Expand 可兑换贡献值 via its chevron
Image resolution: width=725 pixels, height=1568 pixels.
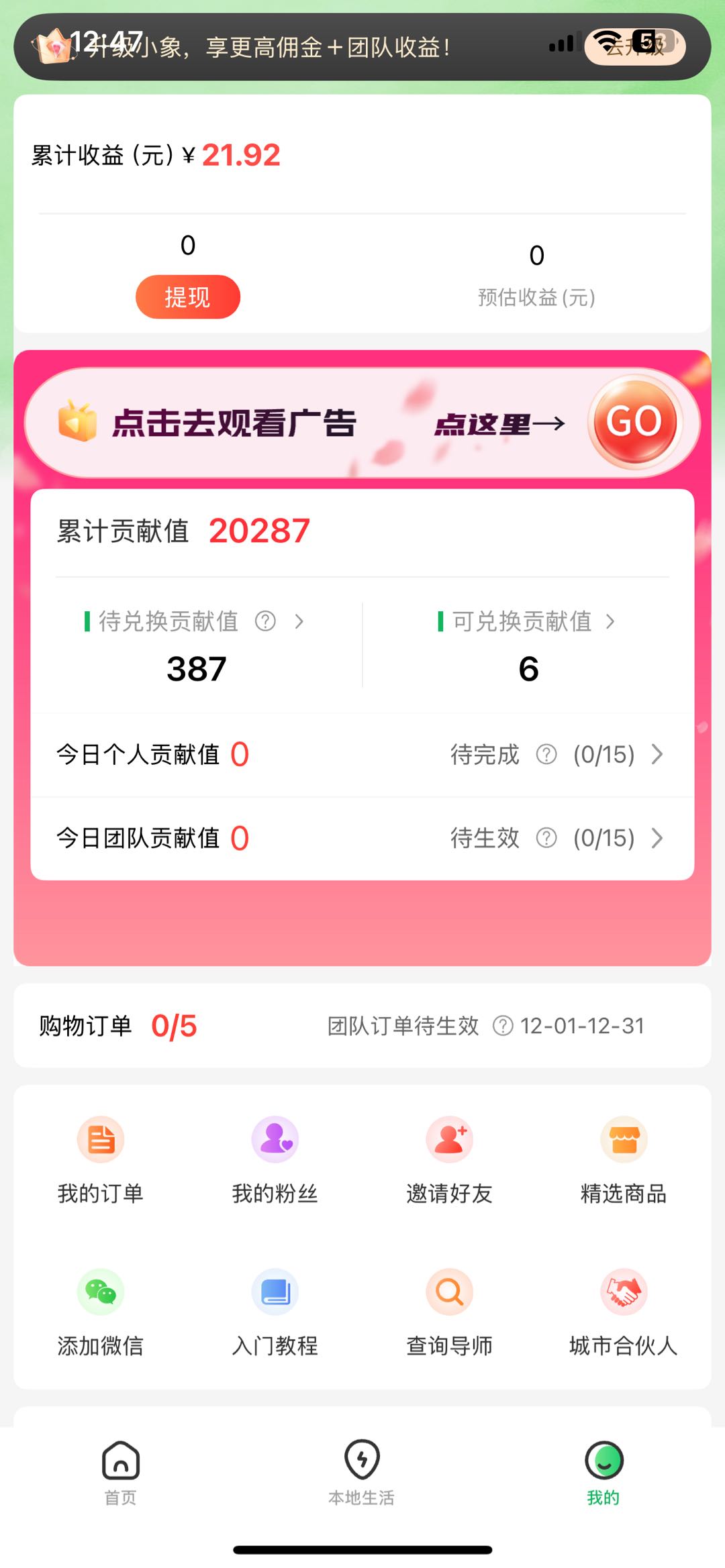[611, 621]
